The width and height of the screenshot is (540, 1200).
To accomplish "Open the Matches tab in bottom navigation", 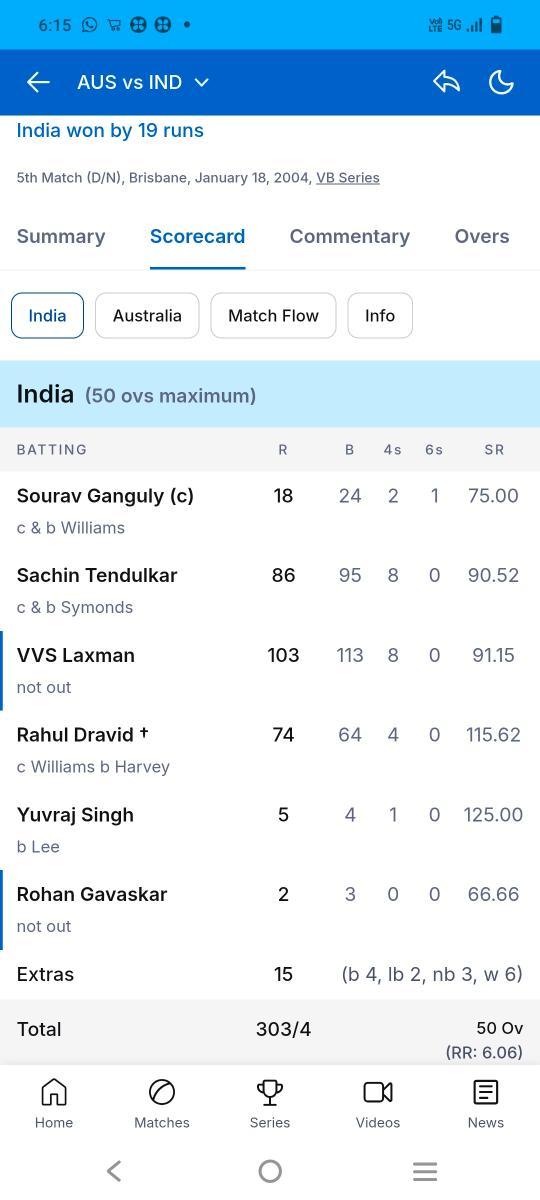I will tap(162, 1104).
